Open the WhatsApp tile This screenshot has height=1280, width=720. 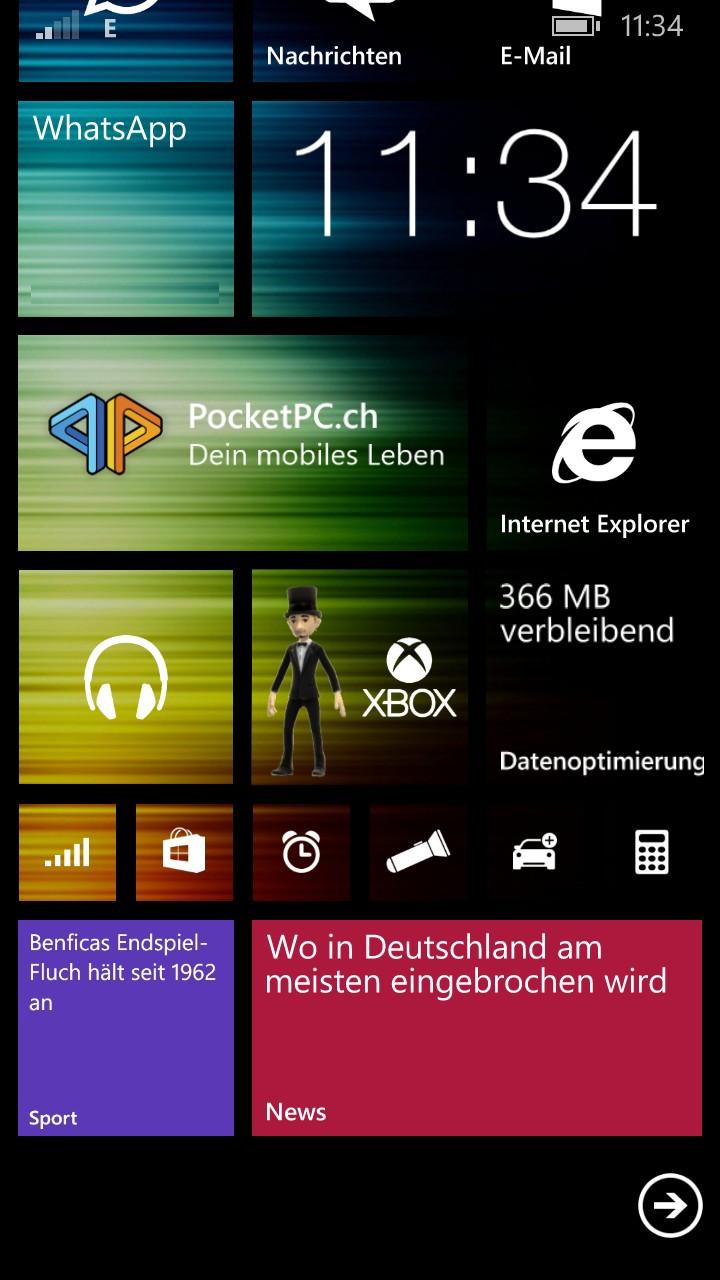coord(126,208)
